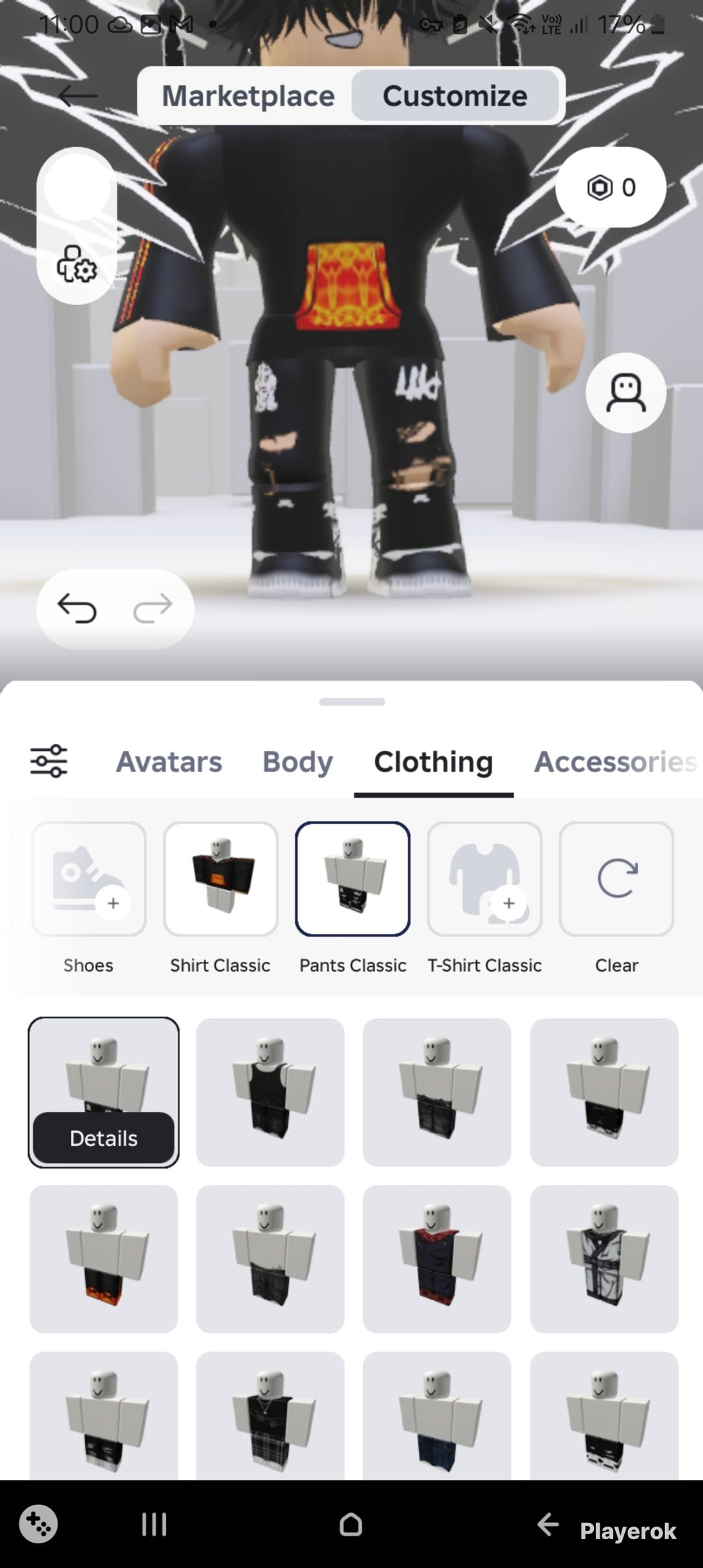Tap the avatar view icon
Image resolution: width=703 pixels, height=1568 pixels.
pos(626,392)
